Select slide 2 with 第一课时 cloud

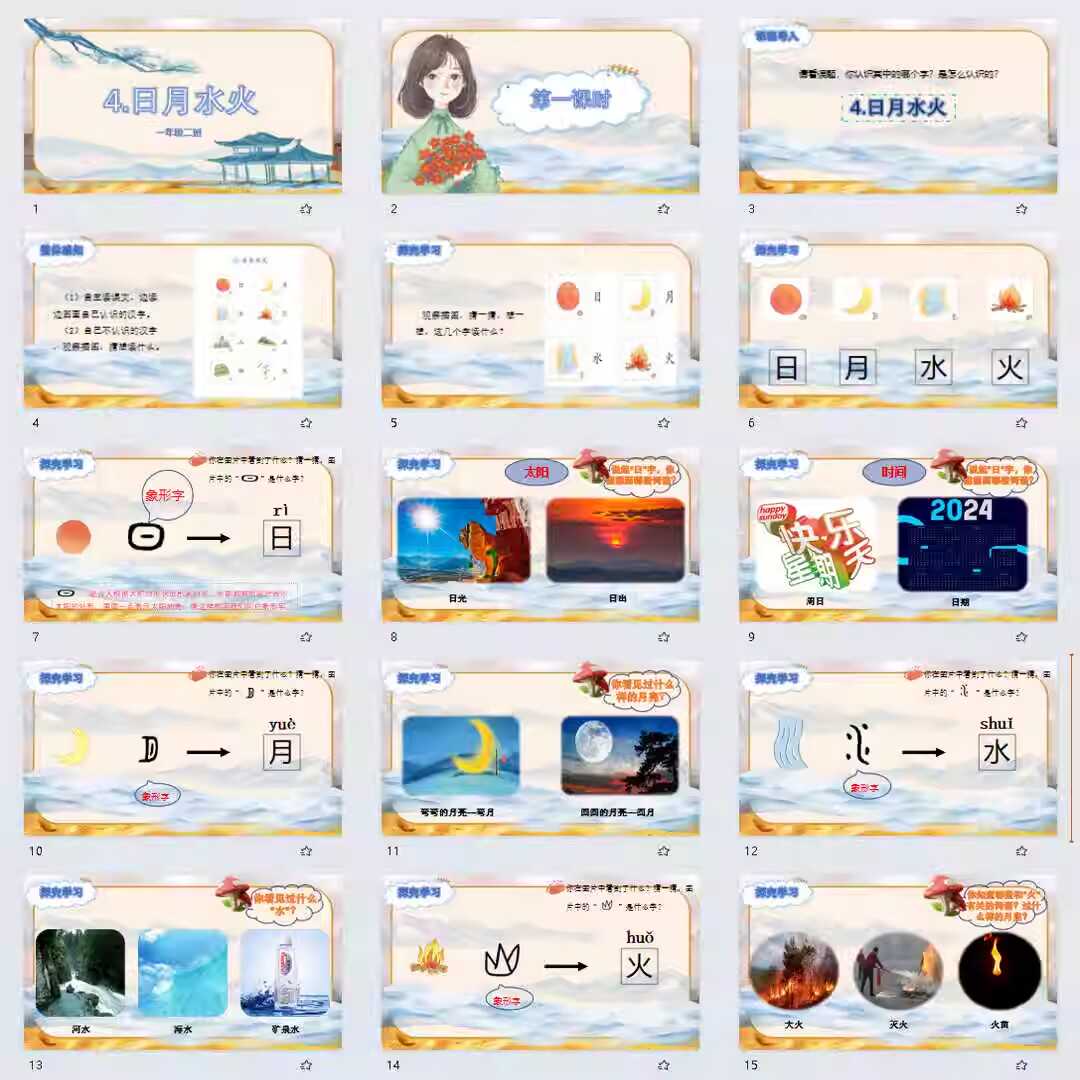[x=540, y=105]
